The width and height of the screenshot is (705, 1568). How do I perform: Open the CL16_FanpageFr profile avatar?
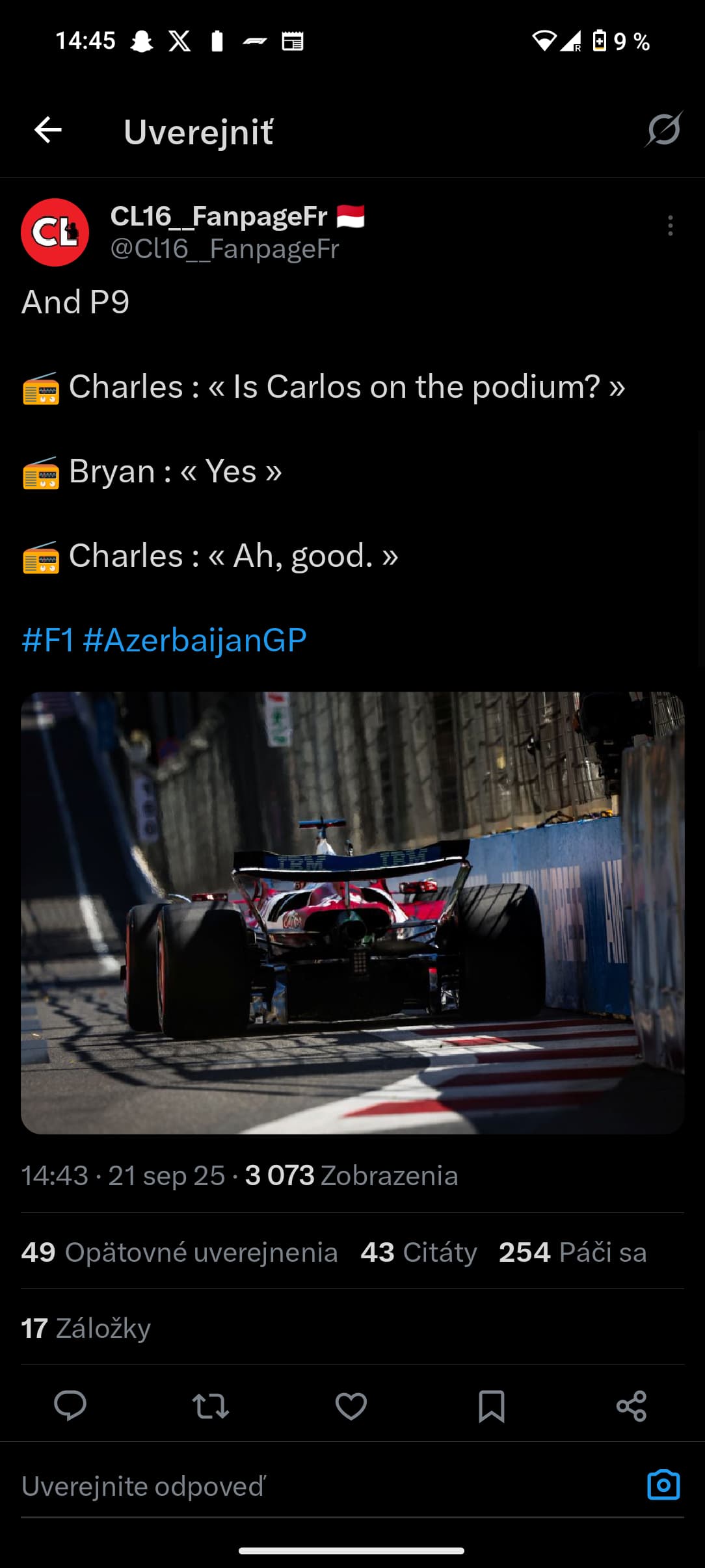[55, 232]
